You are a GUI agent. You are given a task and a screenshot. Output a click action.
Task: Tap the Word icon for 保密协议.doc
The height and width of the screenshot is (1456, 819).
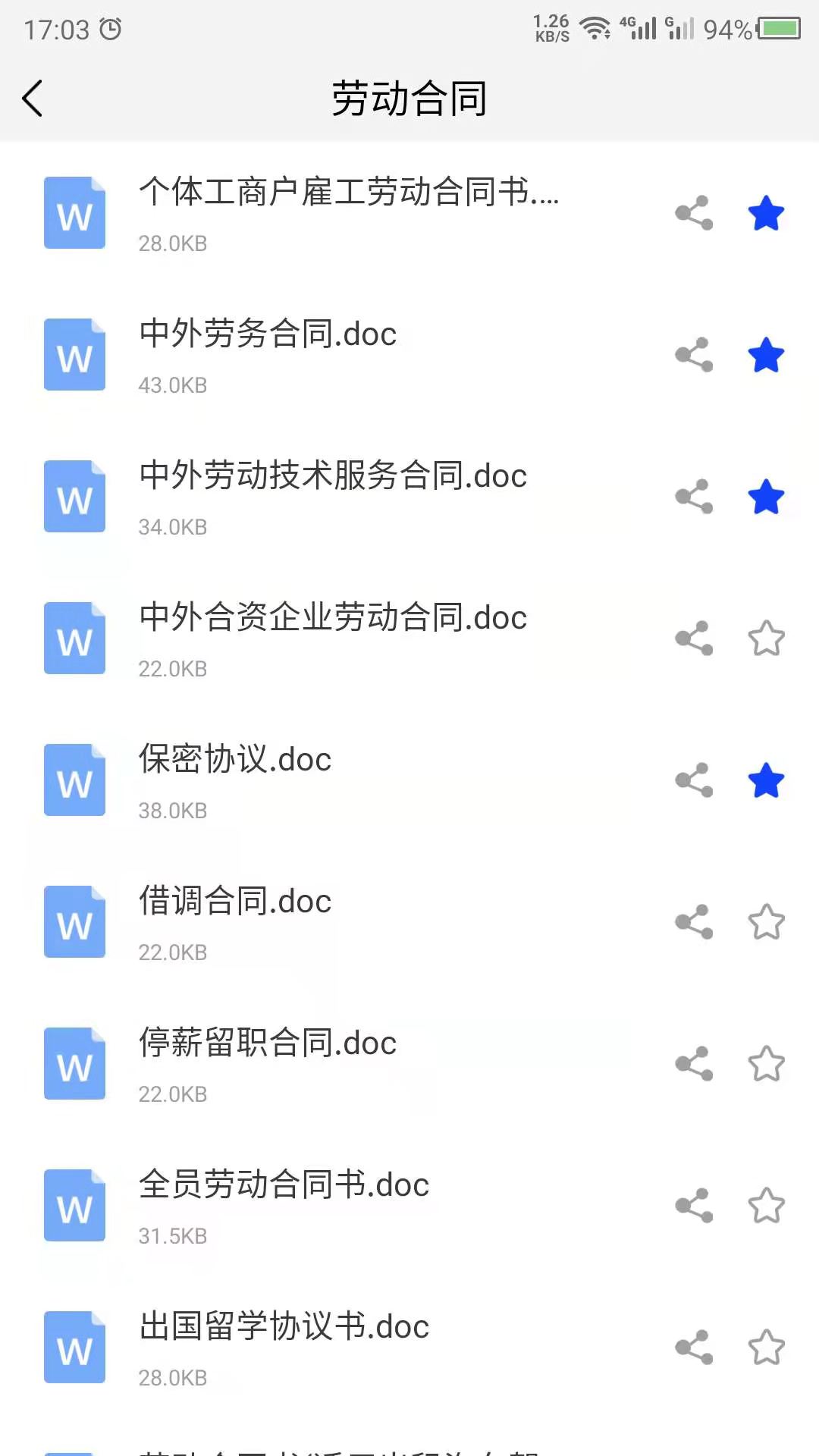[x=74, y=780]
